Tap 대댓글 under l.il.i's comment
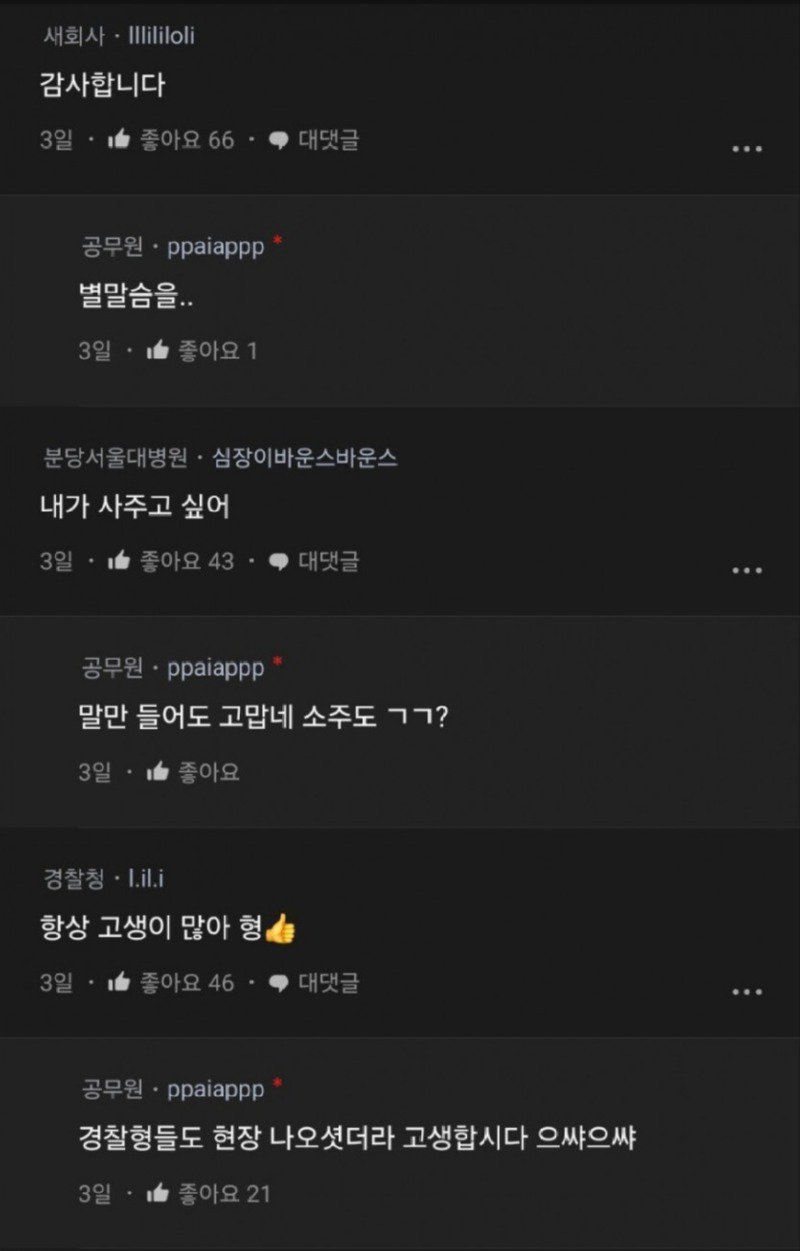 (x=328, y=983)
